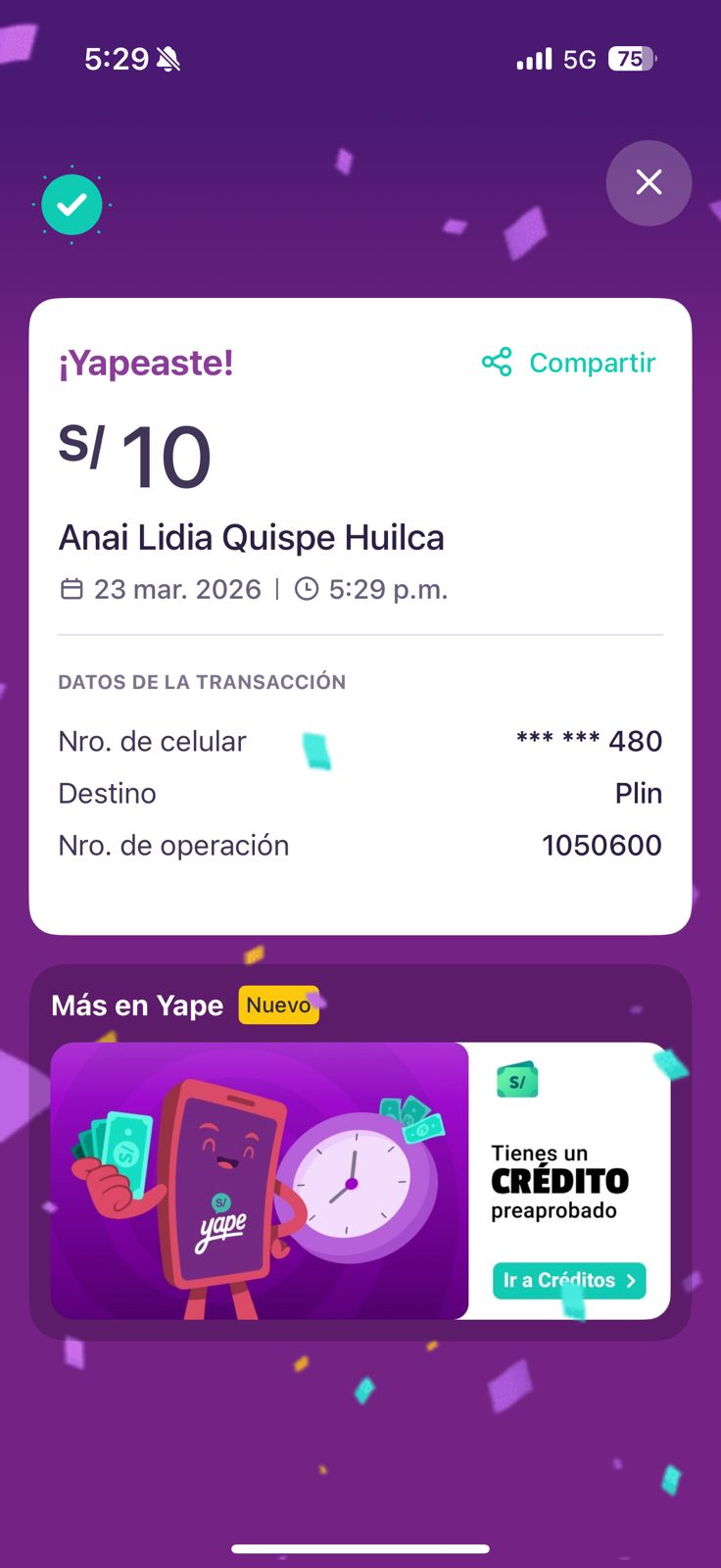Viewport: 721px width, 1568px height.
Task: Share the payment receipt via Compartir
Action: point(569,363)
